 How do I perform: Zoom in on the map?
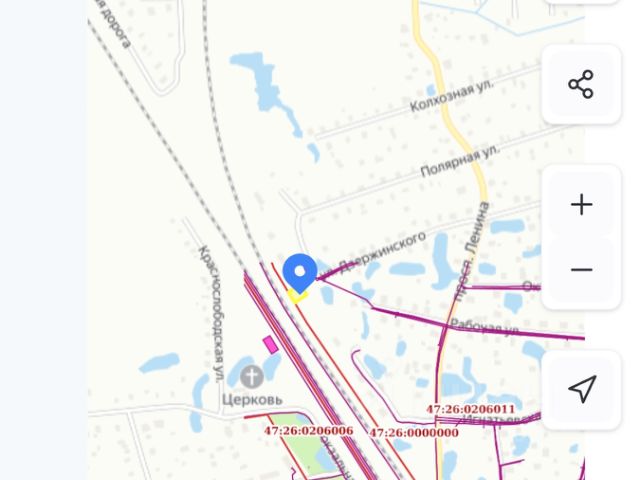pos(581,204)
